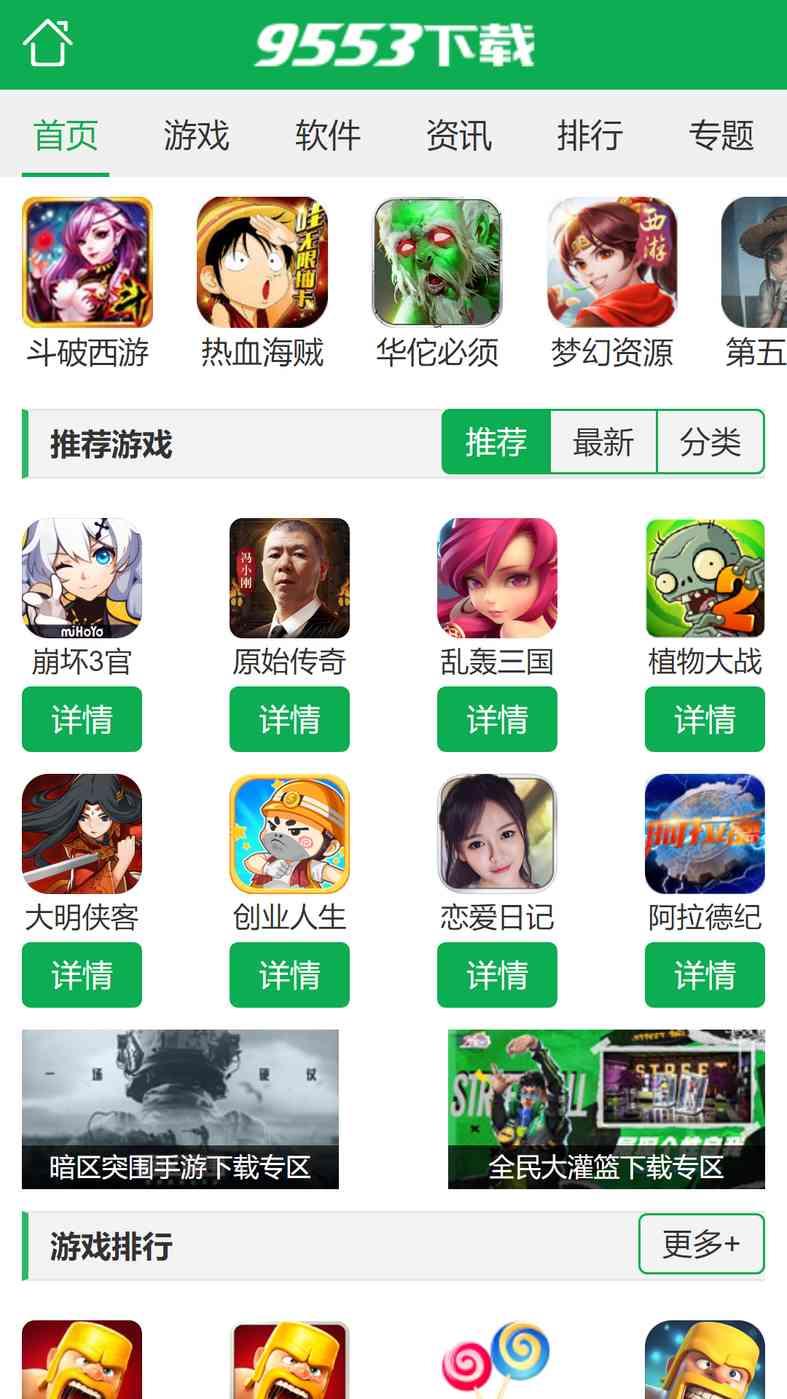Switch to the 游戏 tab
787x1399 pixels.
[196, 135]
